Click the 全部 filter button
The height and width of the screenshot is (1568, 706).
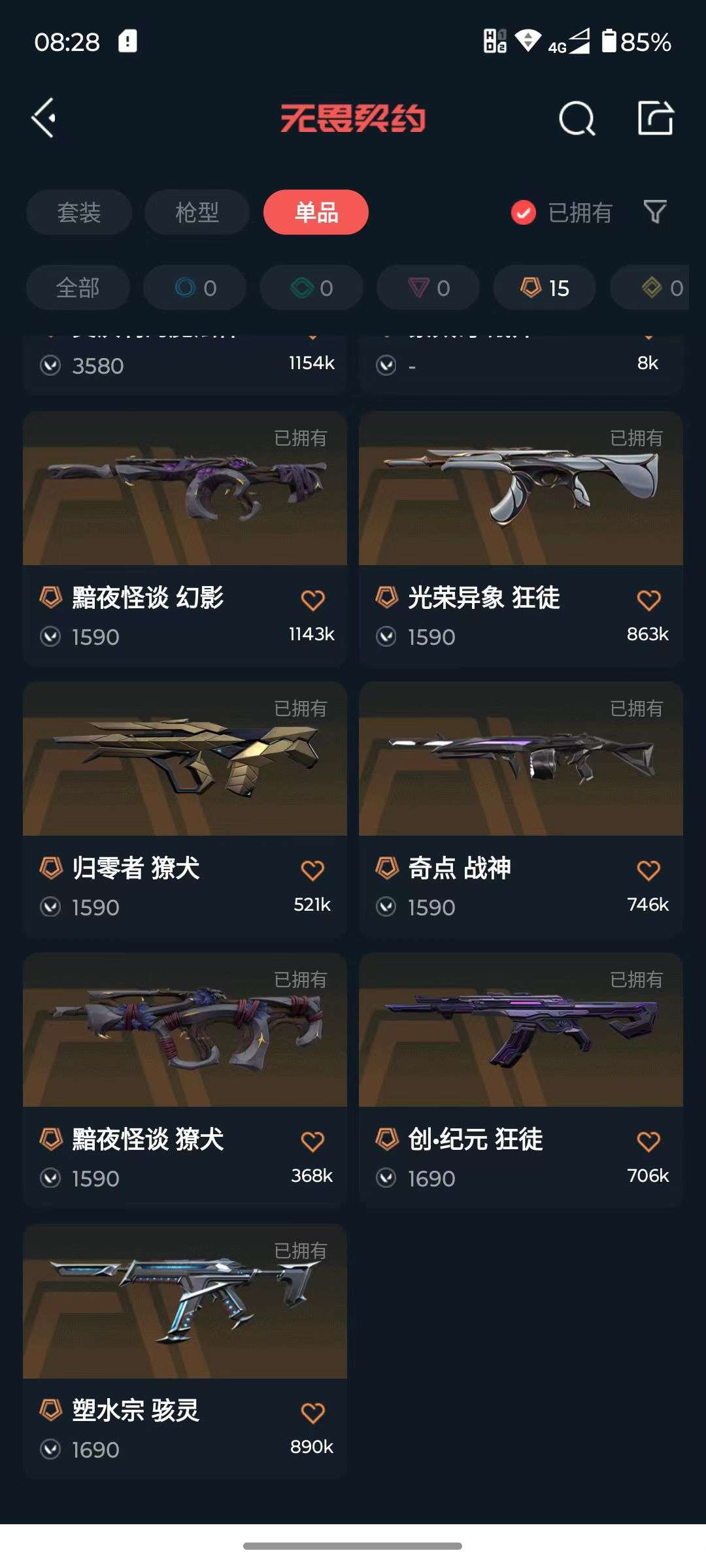[77, 287]
